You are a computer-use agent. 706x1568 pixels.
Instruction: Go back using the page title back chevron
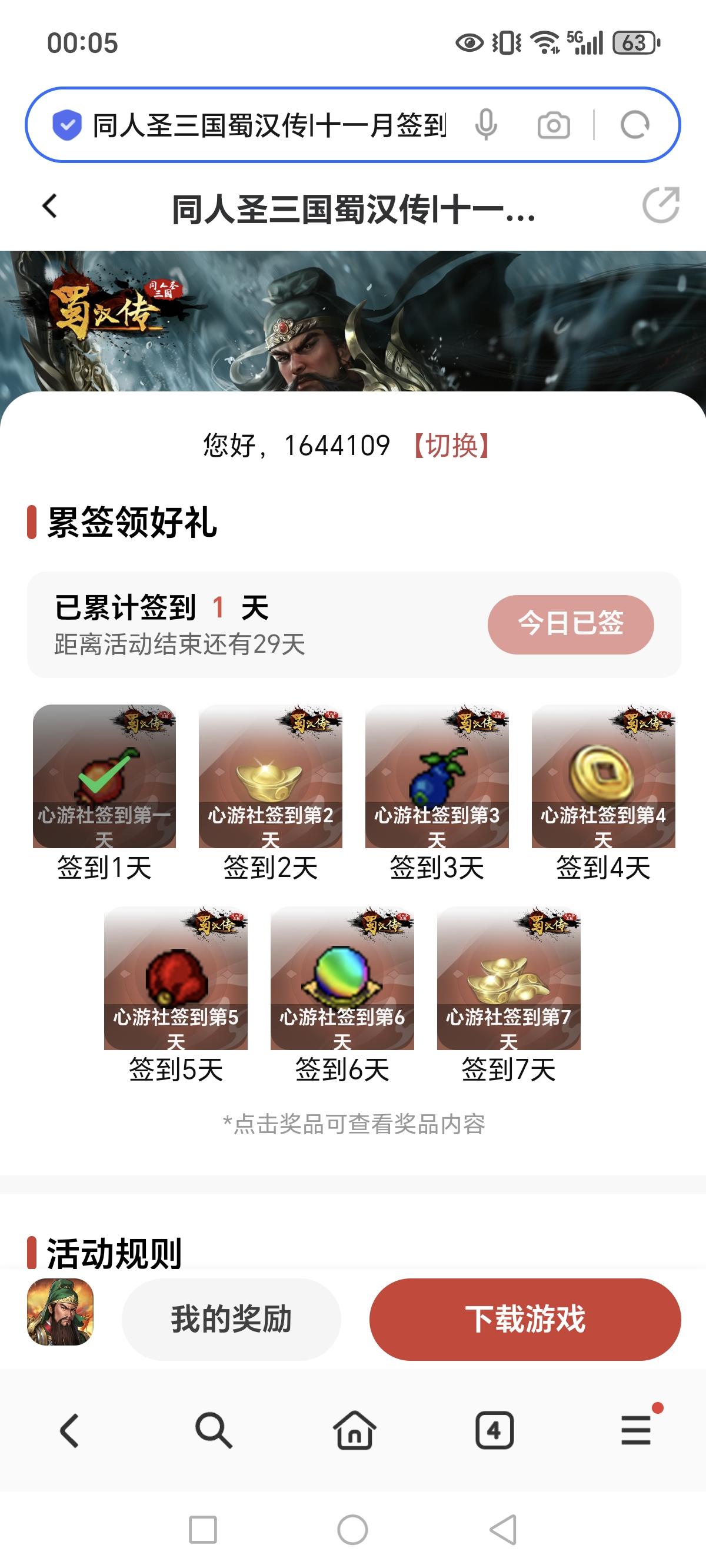tap(49, 208)
